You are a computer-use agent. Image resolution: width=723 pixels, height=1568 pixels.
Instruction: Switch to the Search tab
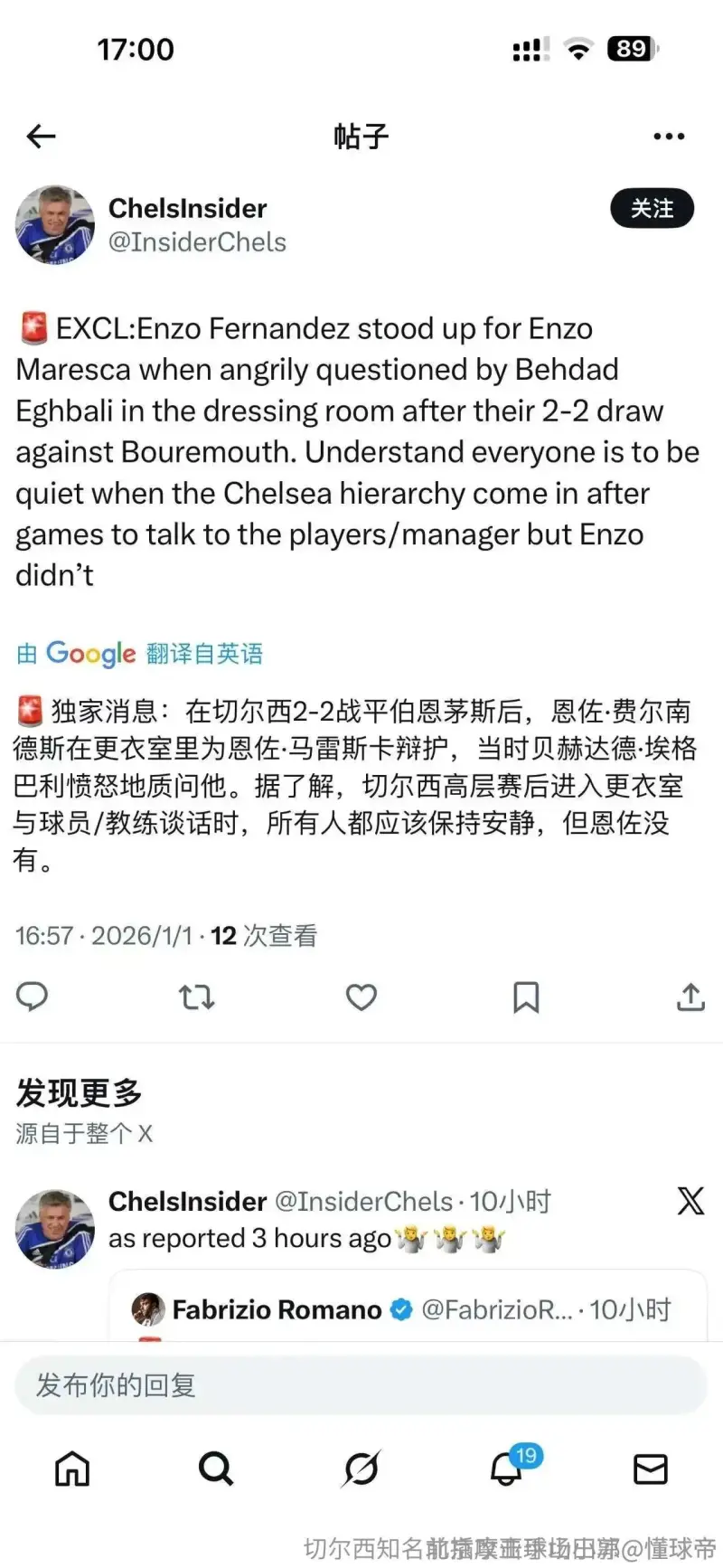click(x=216, y=1469)
